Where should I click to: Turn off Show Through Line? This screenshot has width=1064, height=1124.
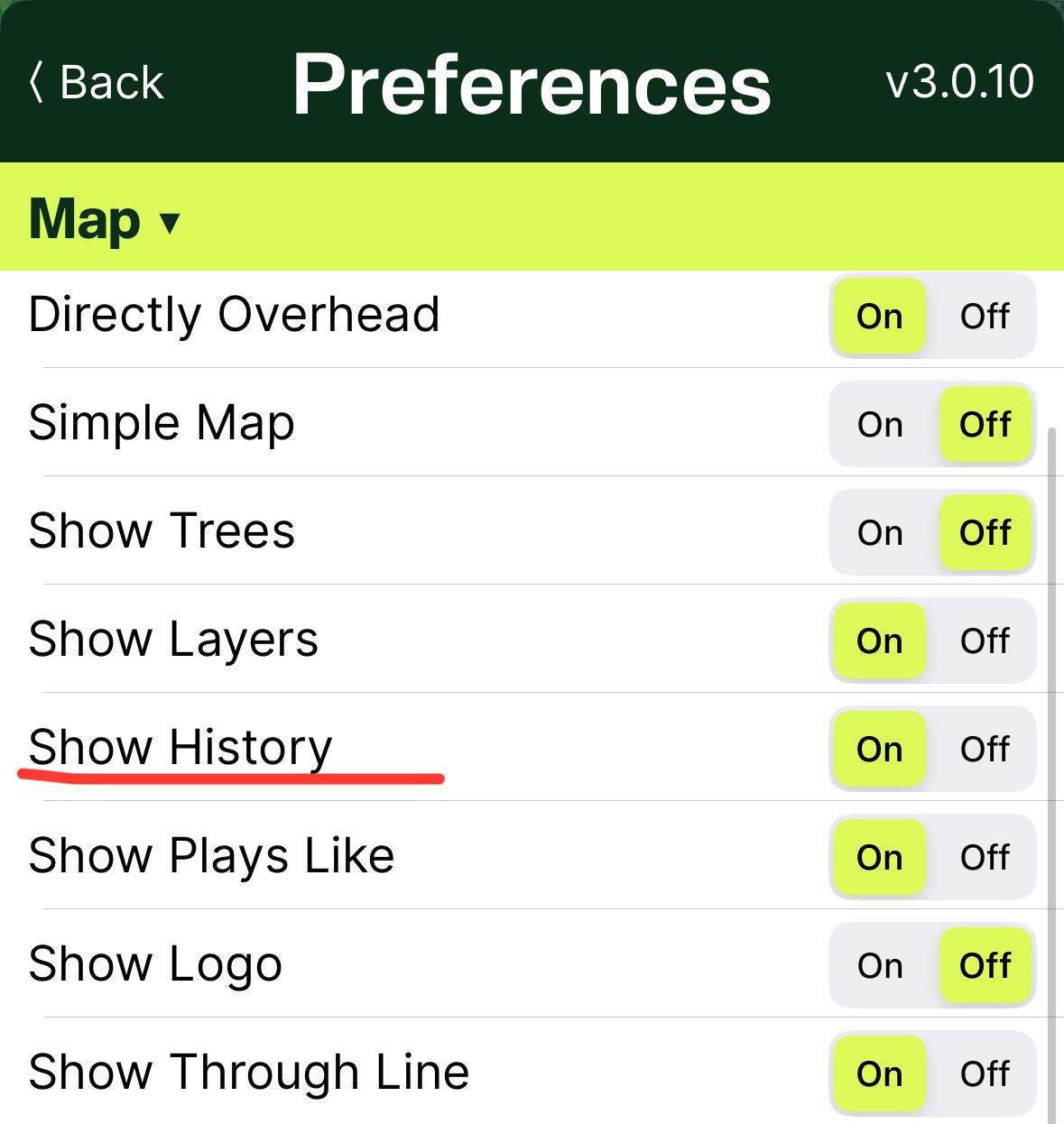[985, 1074]
